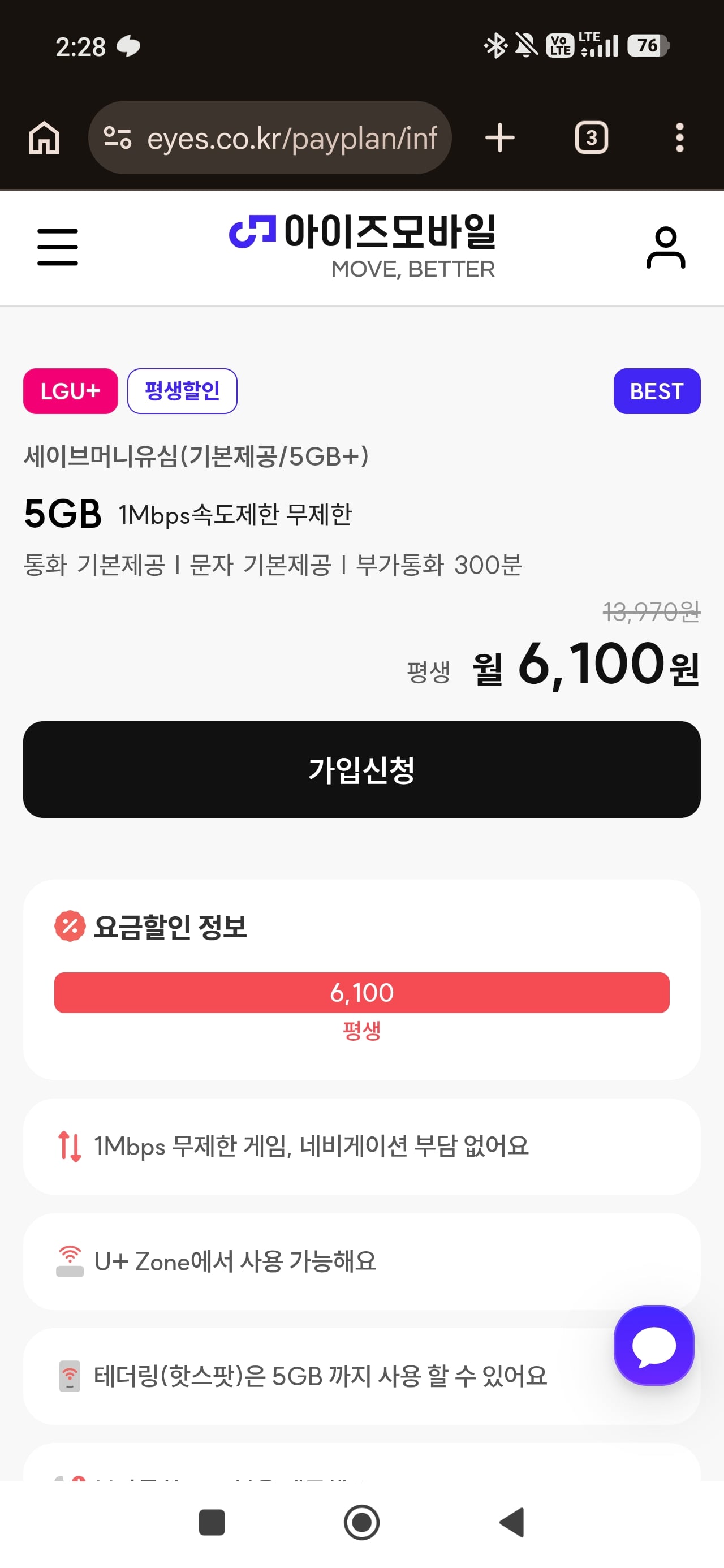Tap the 1Mbps upload/download arrows icon
Viewport: 724px width, 1568px height.
(x=69, y=1147)
